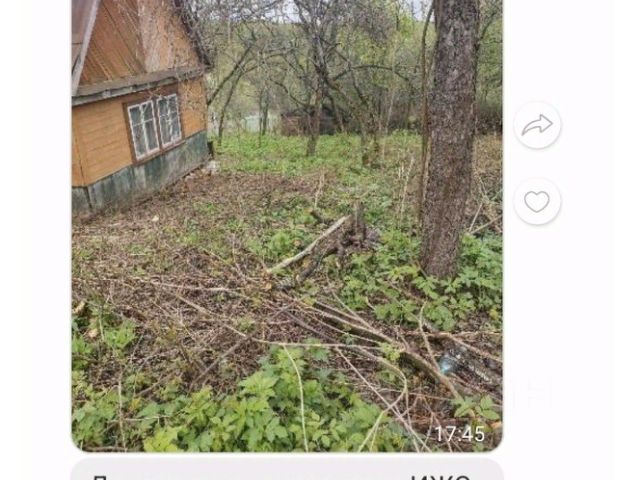Open the garden house photo
The image size is (640, 480).
287,225
